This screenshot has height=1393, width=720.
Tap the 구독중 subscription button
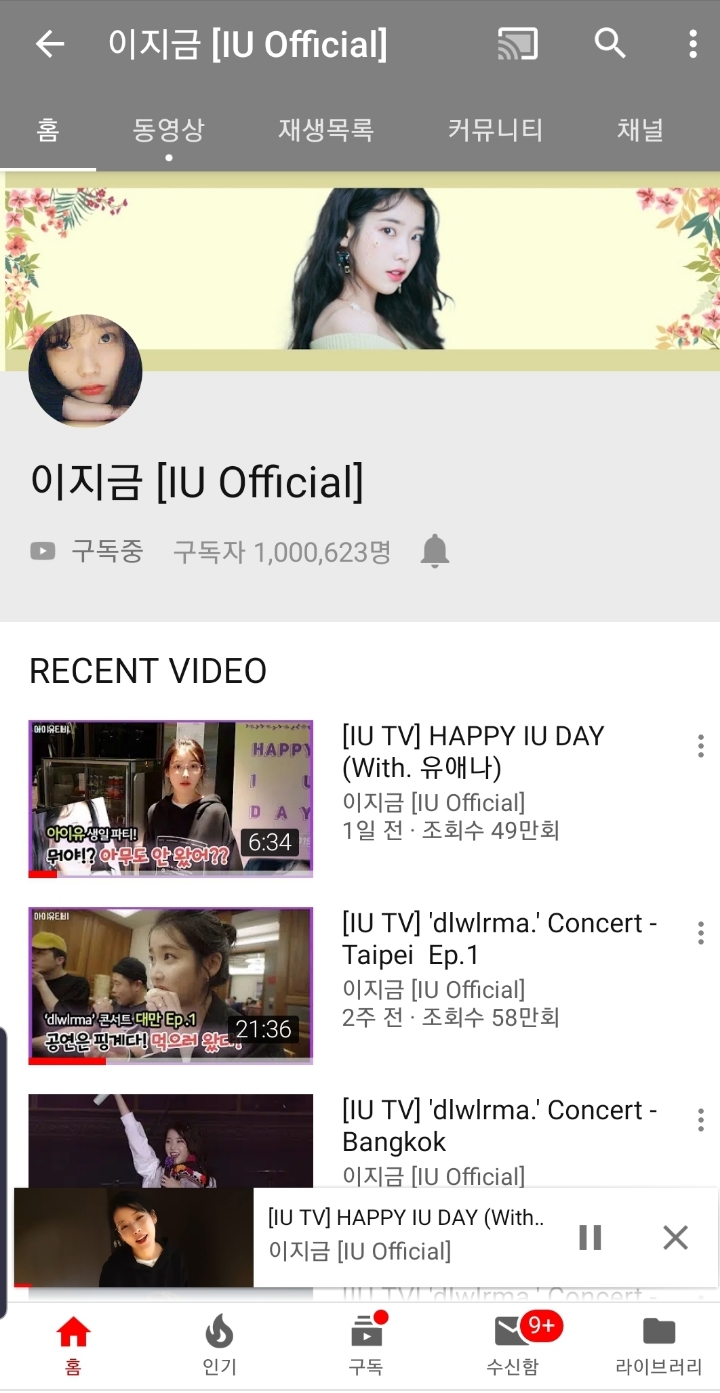pos(88,551)
